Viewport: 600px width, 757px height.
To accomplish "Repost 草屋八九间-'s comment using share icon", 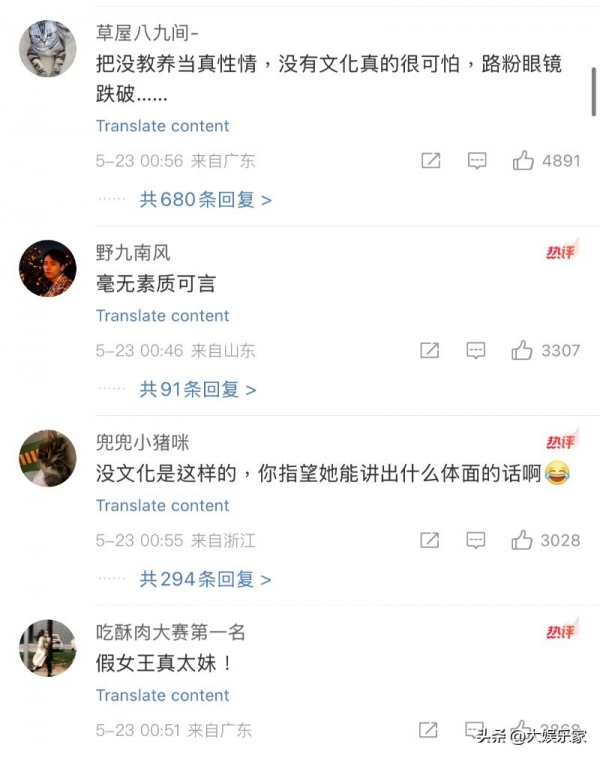I will [x=430, y=160].
